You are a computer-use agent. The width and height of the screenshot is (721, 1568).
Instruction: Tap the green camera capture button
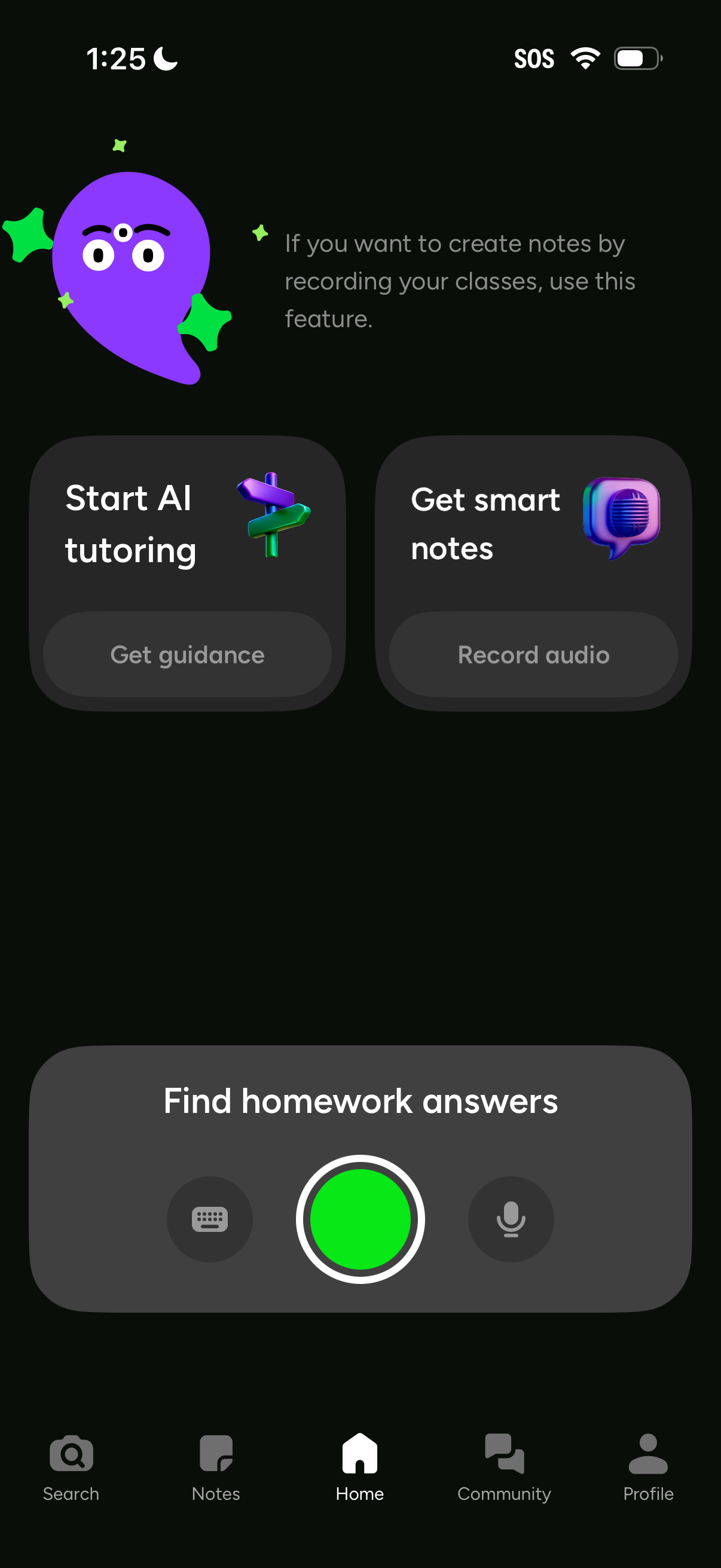[x=360, y=1219]
